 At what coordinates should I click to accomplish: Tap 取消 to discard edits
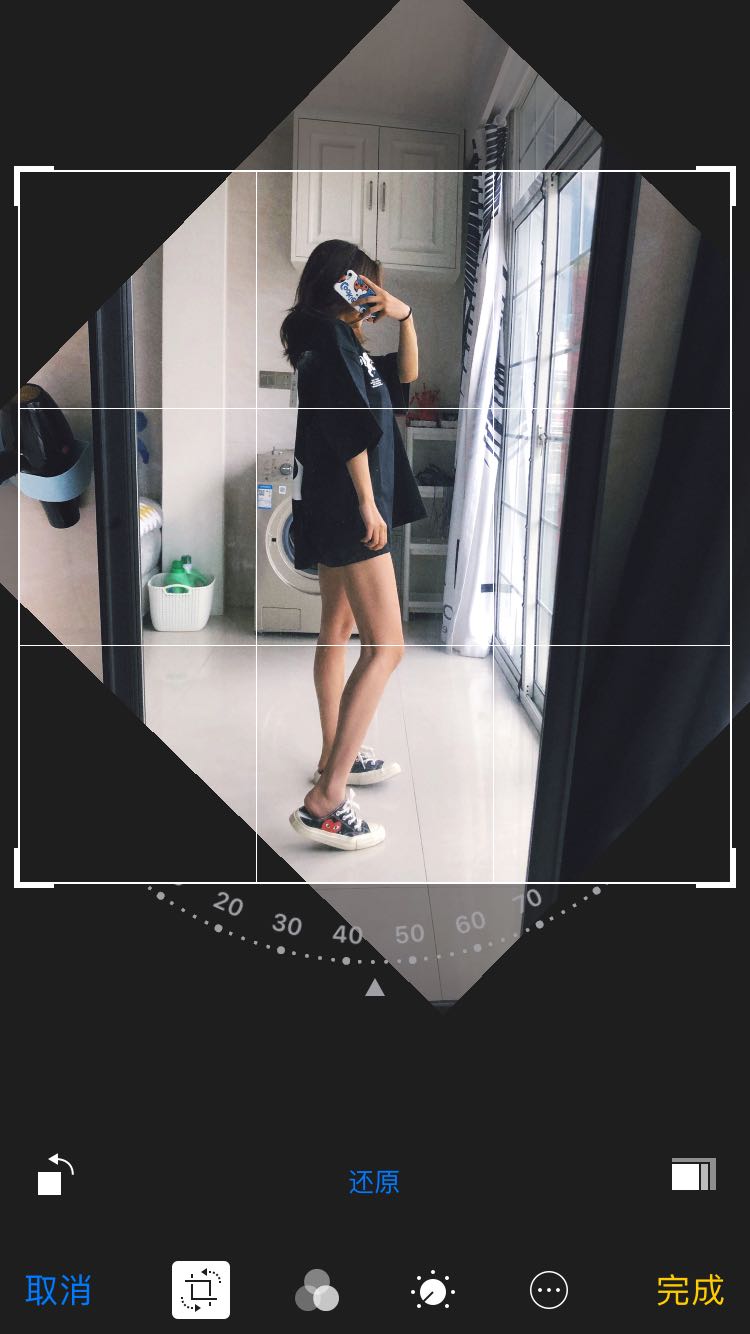click(58, 1290)
